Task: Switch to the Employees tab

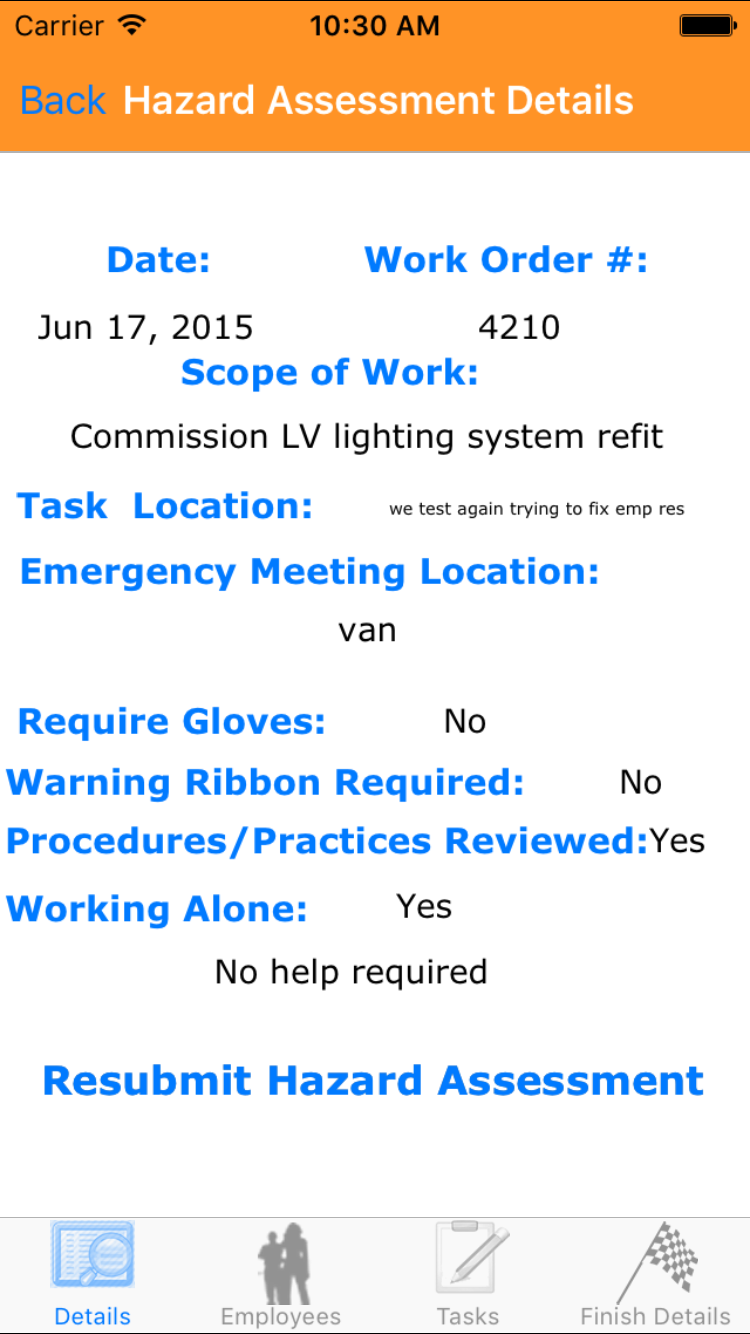Action: [281, 1275]
